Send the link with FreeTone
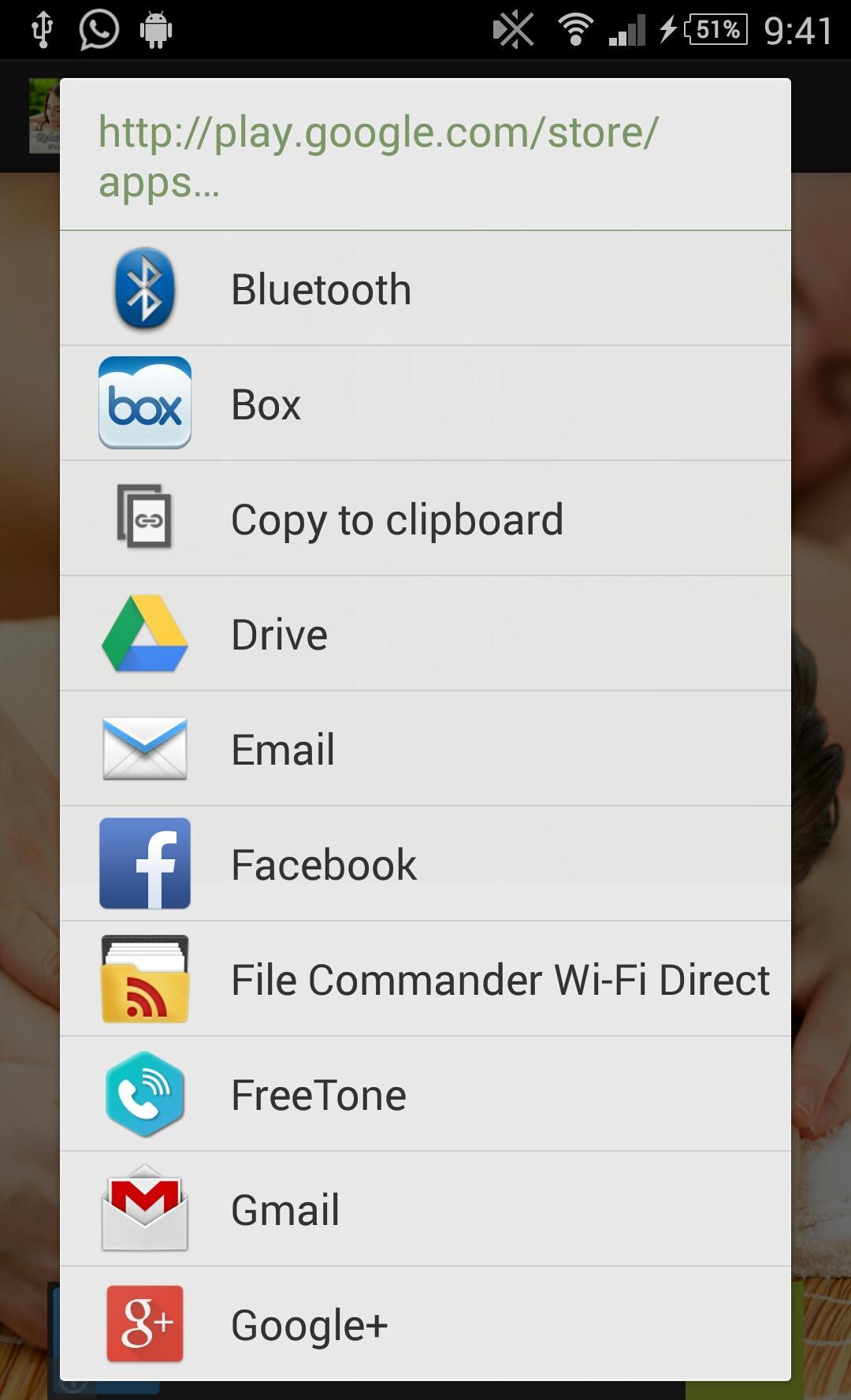Screen dimensions: 851x1400 (425, 1094)
